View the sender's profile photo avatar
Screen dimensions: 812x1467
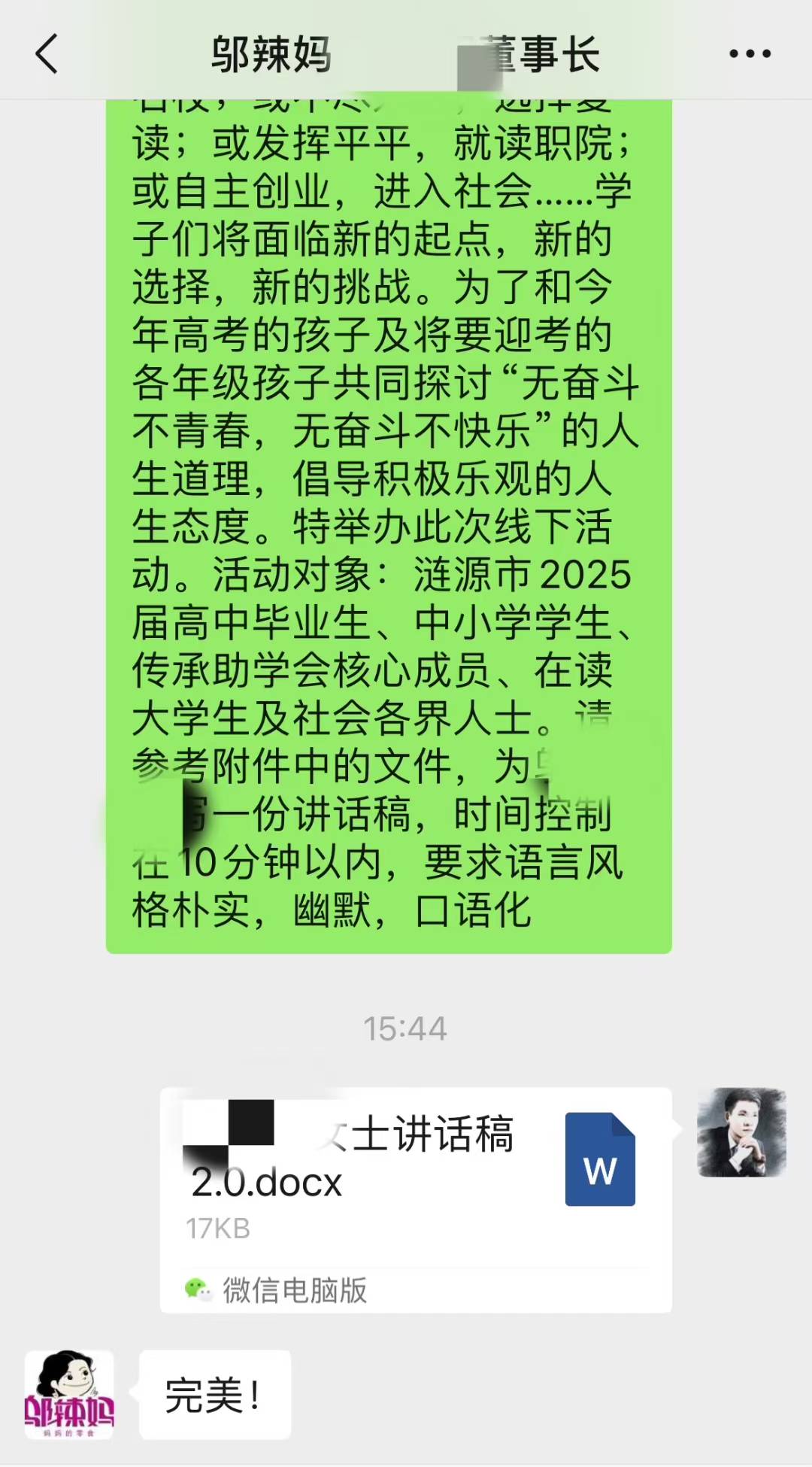click(741, 1132)
